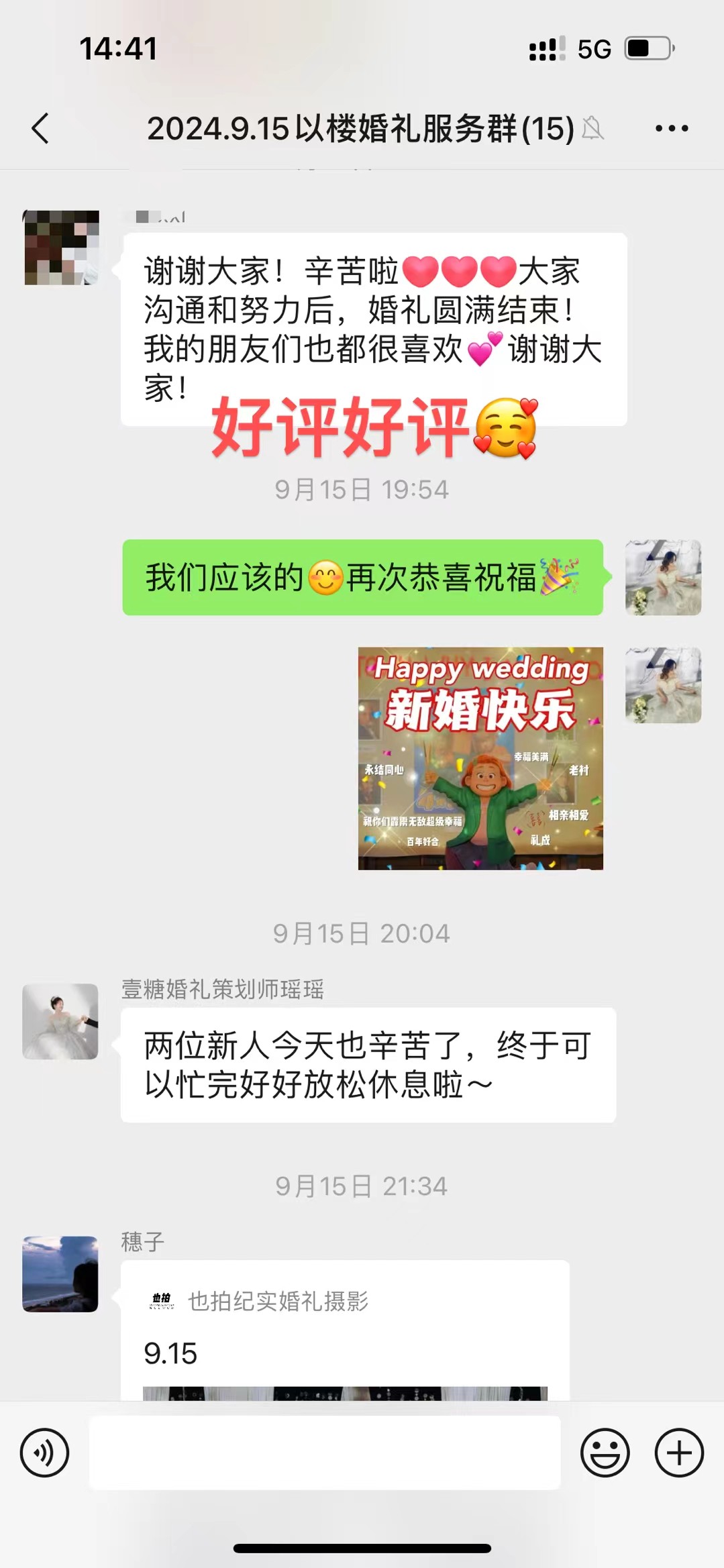This screenshot has width=724, height=1568.
Task: Switch to voice message input
Action: (44, 1453)
